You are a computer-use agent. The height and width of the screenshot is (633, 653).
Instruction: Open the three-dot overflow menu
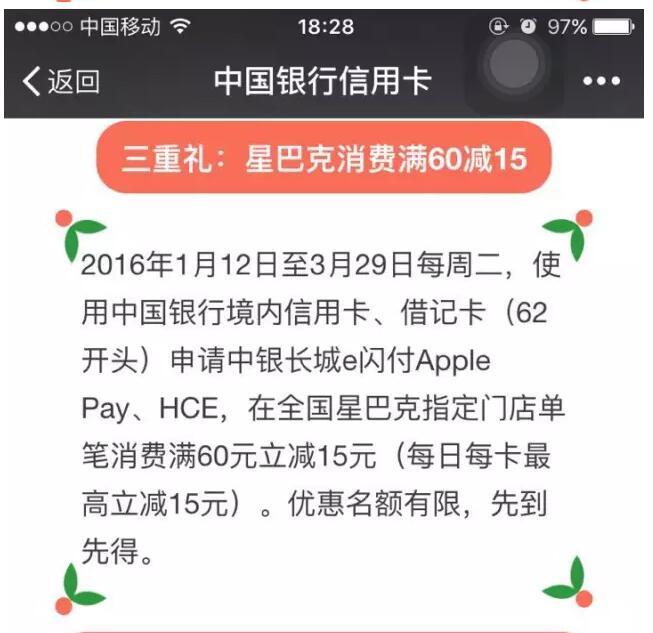click(x=602, y=81)
